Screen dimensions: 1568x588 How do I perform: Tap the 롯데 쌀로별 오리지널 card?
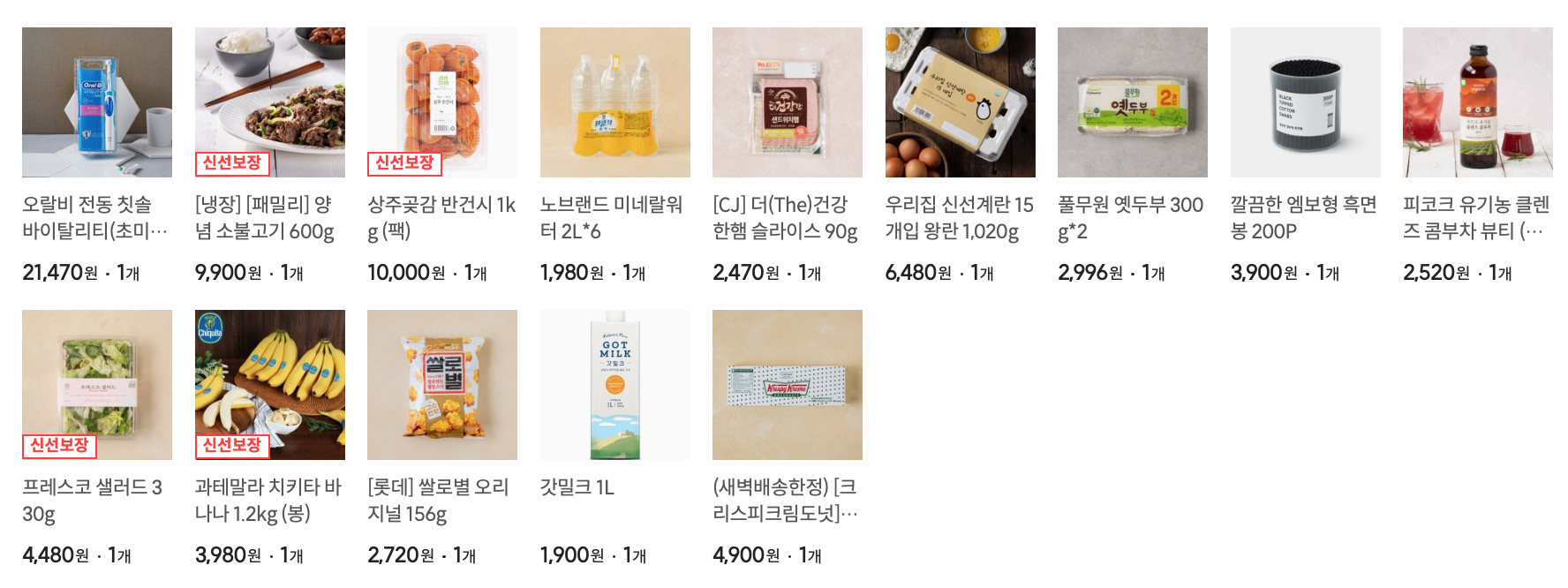(442, 385)
